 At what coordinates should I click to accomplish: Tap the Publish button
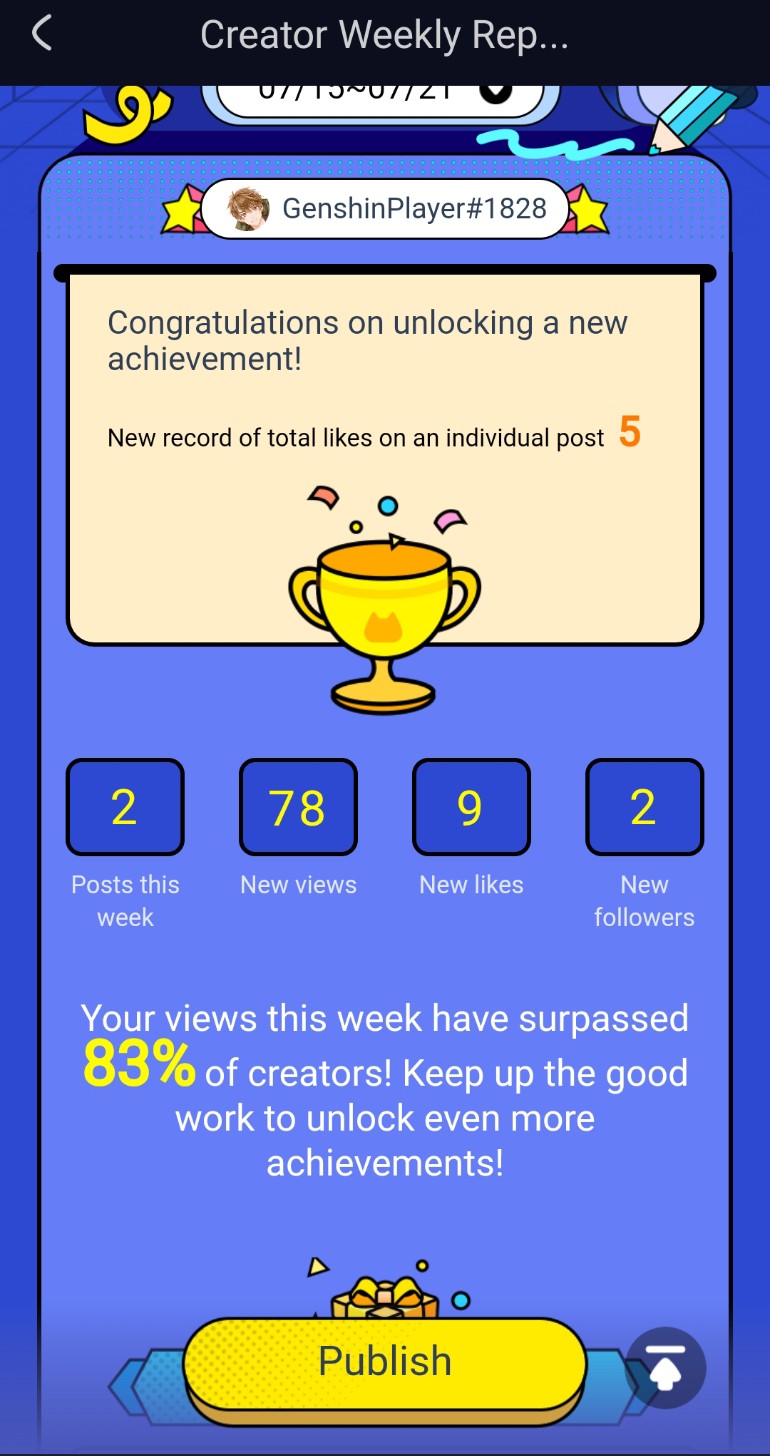point(385,1361)
